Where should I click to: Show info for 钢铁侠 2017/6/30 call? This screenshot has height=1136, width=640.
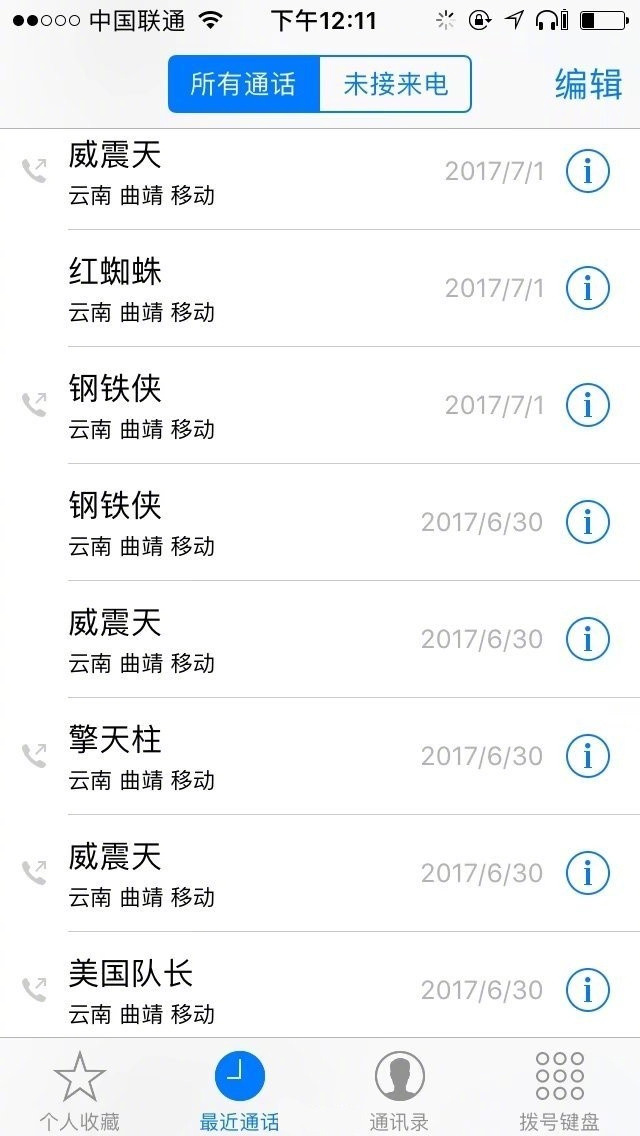point(588,522)
